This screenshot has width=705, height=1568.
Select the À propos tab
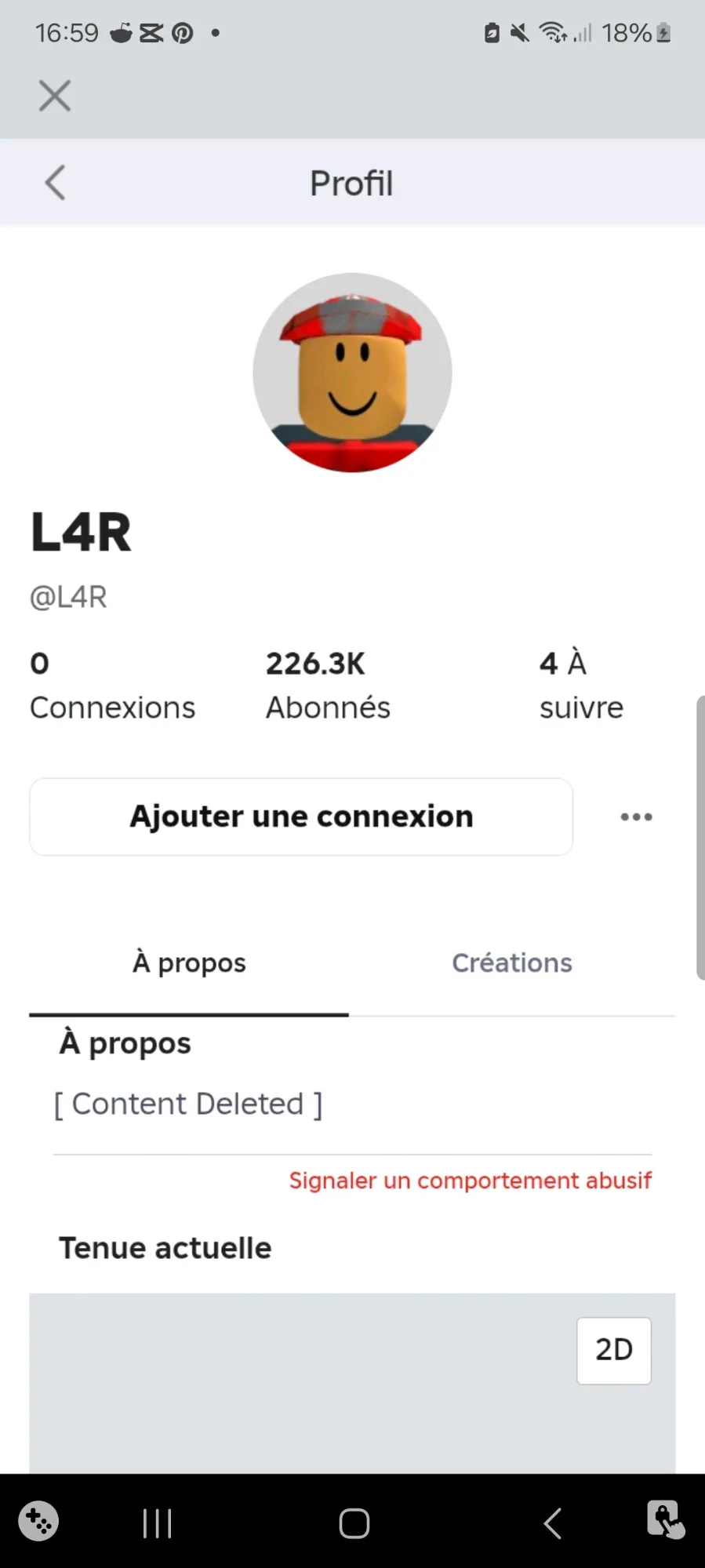(189, 962)
